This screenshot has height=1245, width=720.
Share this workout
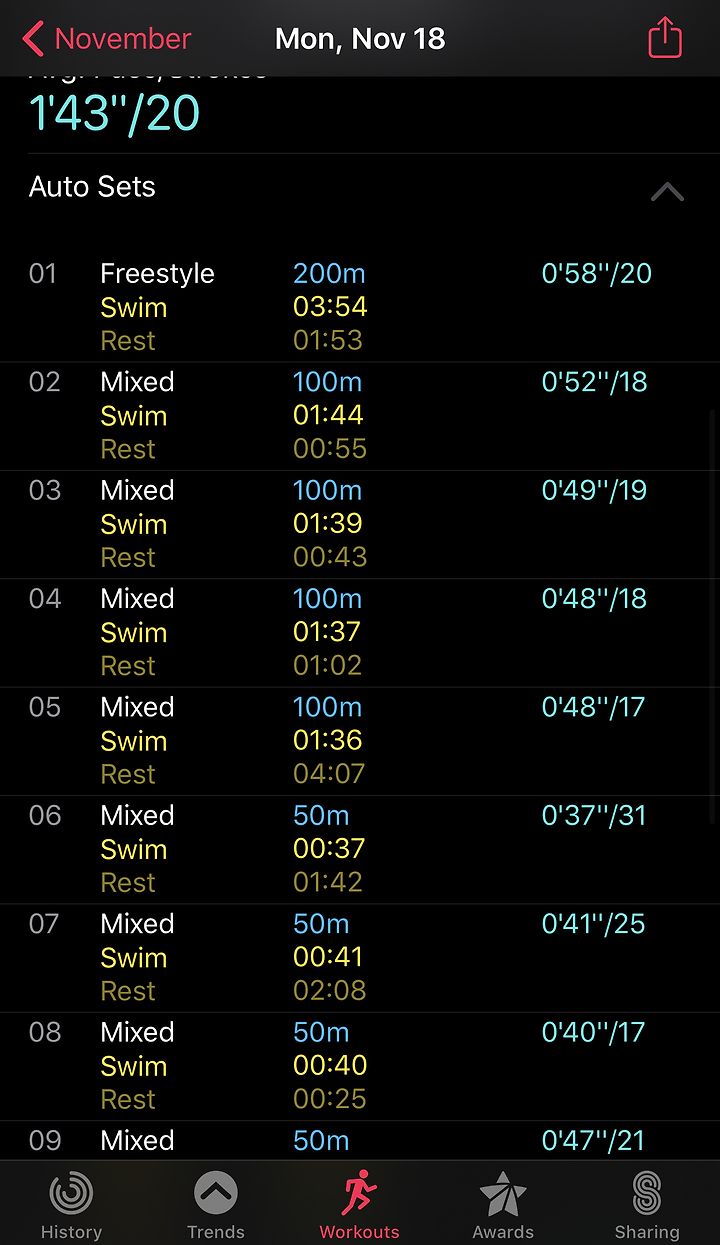click(x=665, y=39)
